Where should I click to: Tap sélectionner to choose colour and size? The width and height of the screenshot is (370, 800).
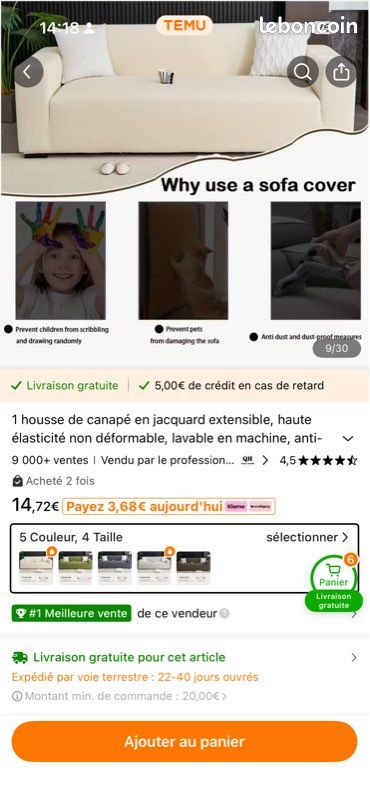pyautogui.click(x=307, y=537)
